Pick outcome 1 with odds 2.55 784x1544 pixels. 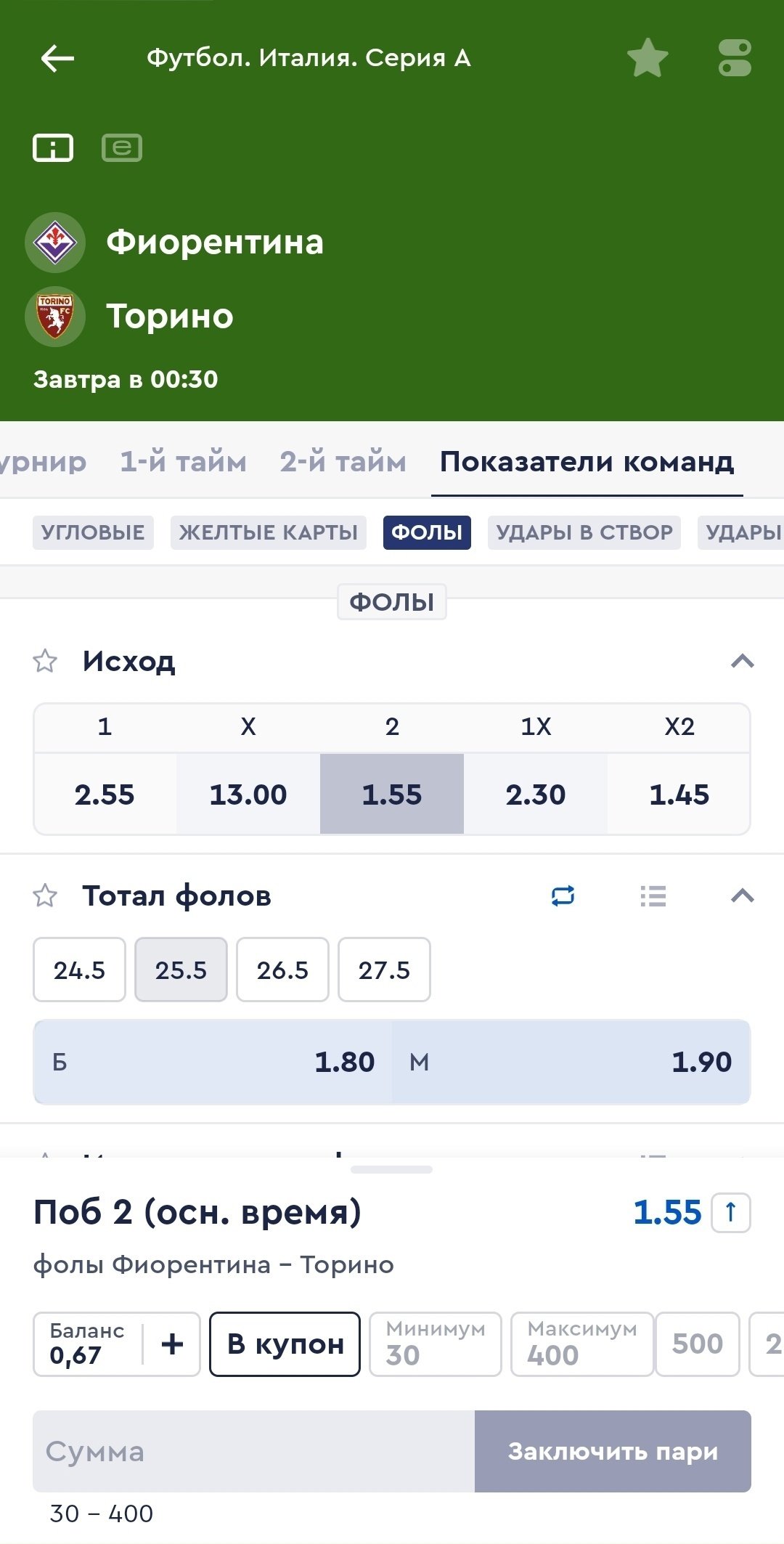(x=105, y=794)
